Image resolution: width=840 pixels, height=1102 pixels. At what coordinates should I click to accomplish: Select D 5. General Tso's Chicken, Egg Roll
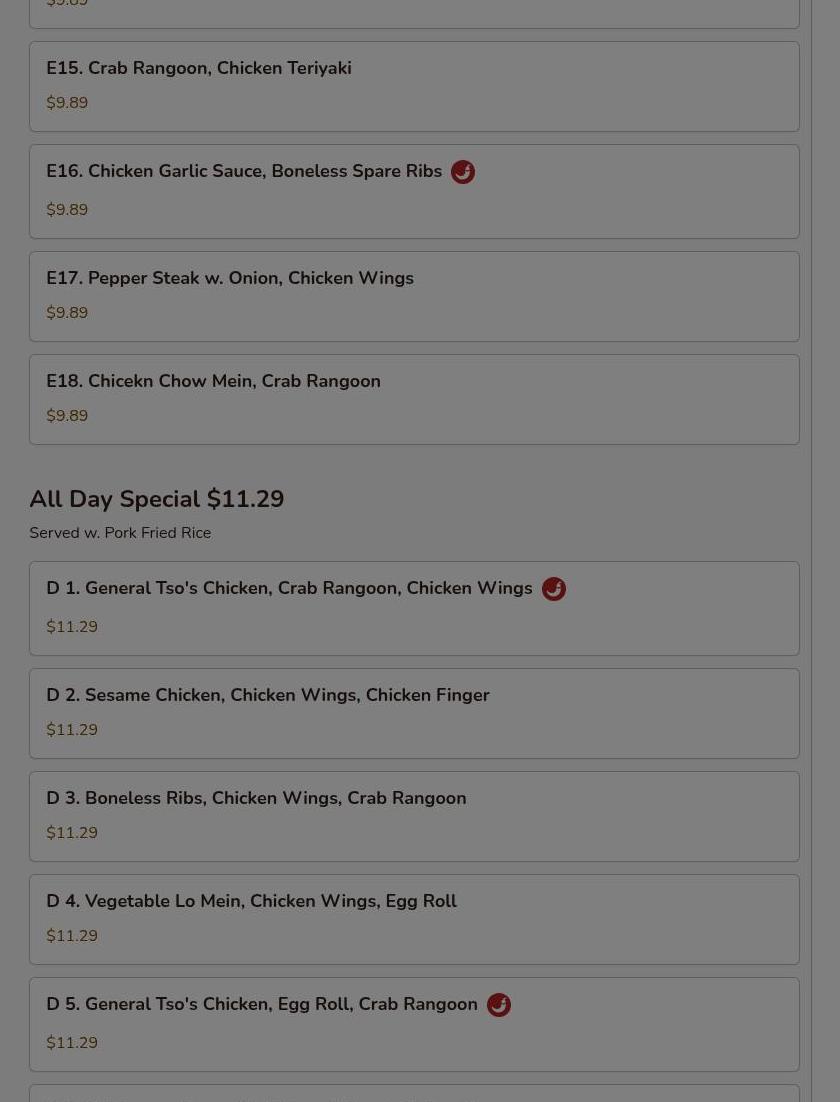click(414, 1024)
